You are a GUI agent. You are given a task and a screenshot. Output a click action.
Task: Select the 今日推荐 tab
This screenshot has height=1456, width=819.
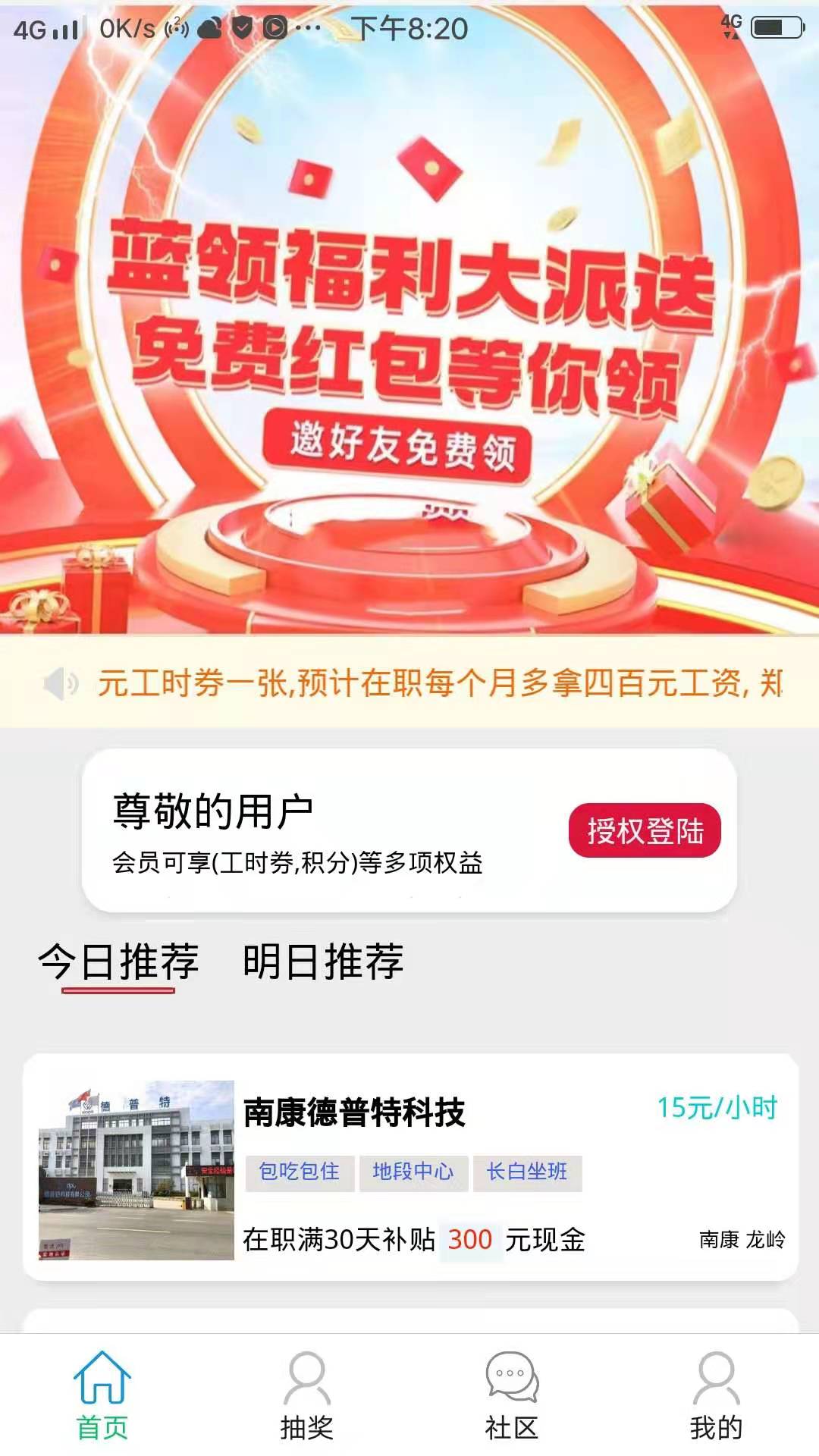click(x=118, y=962)
